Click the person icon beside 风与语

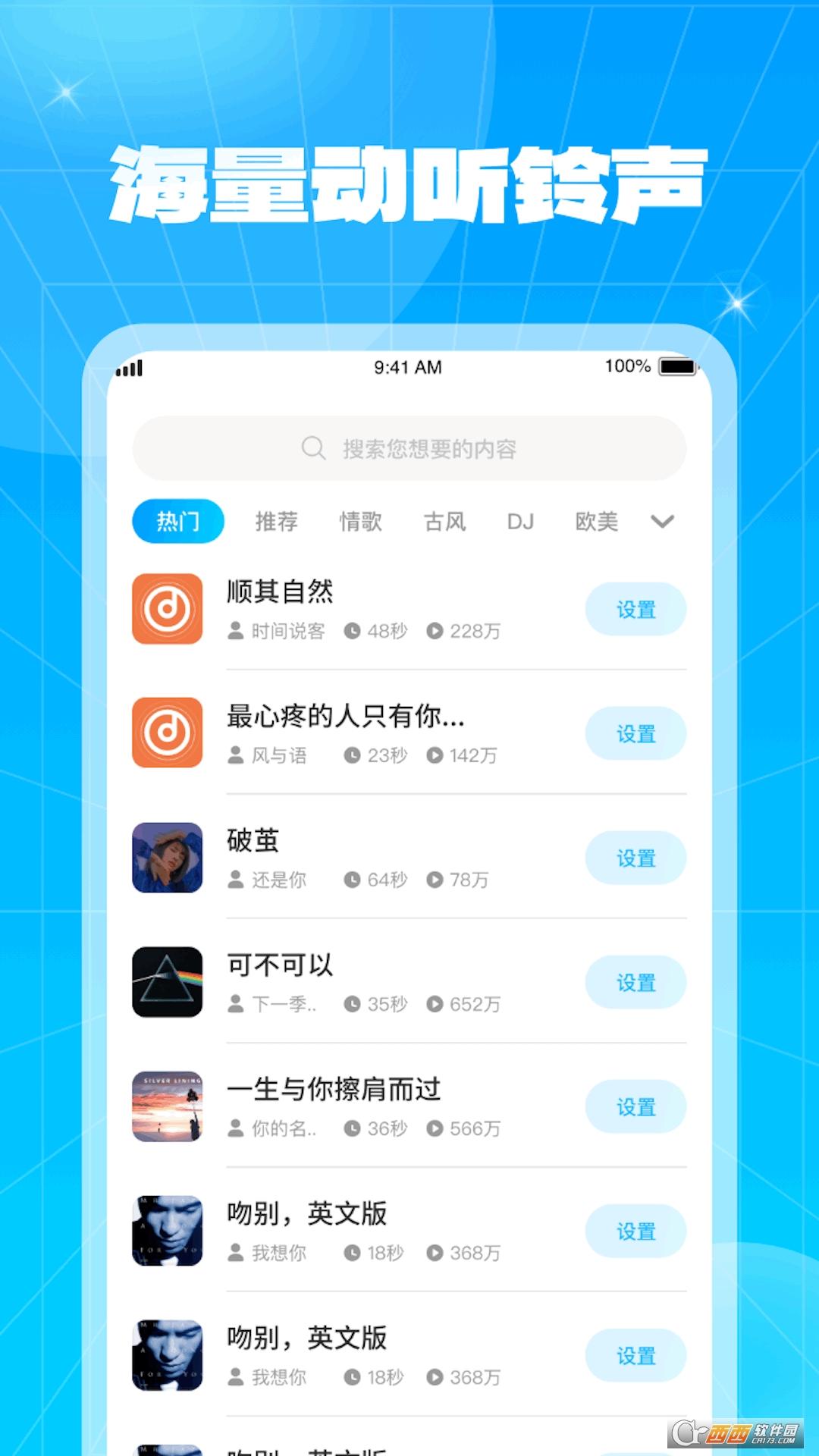click(235, 756)
